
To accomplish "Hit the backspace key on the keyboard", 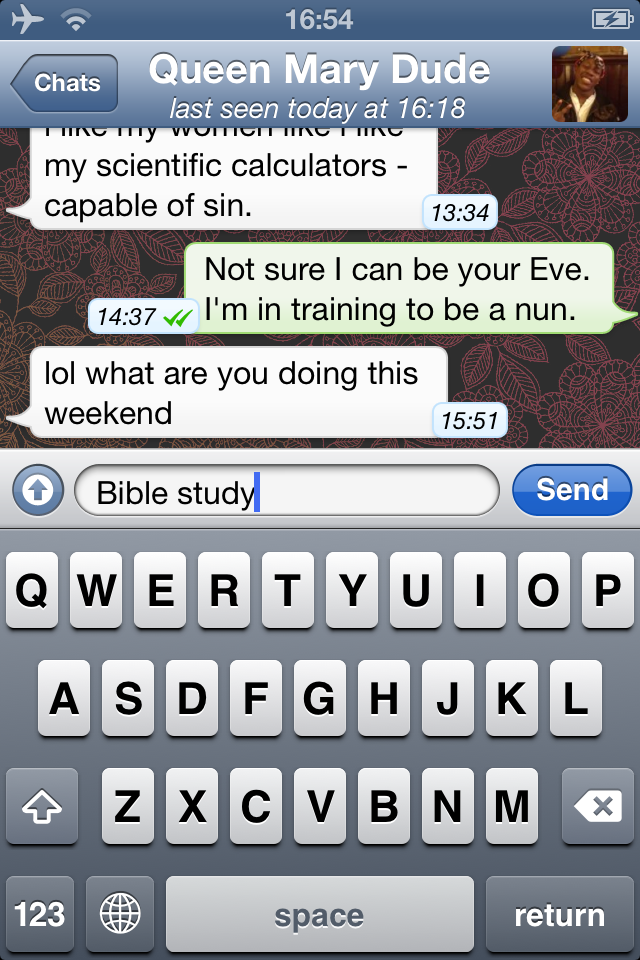I will point(598,806).
